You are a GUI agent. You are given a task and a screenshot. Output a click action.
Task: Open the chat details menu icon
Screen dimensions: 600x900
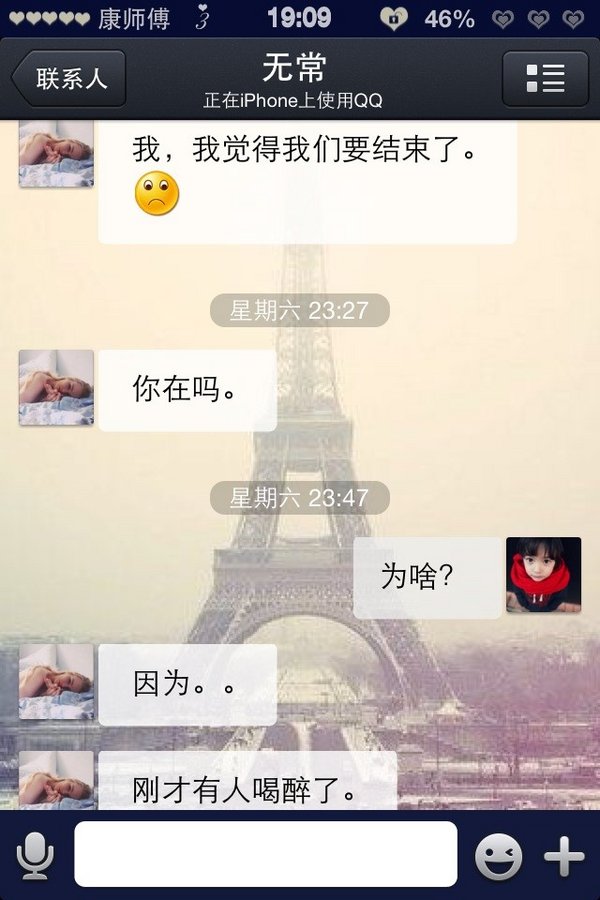click(x=545, y=79)
